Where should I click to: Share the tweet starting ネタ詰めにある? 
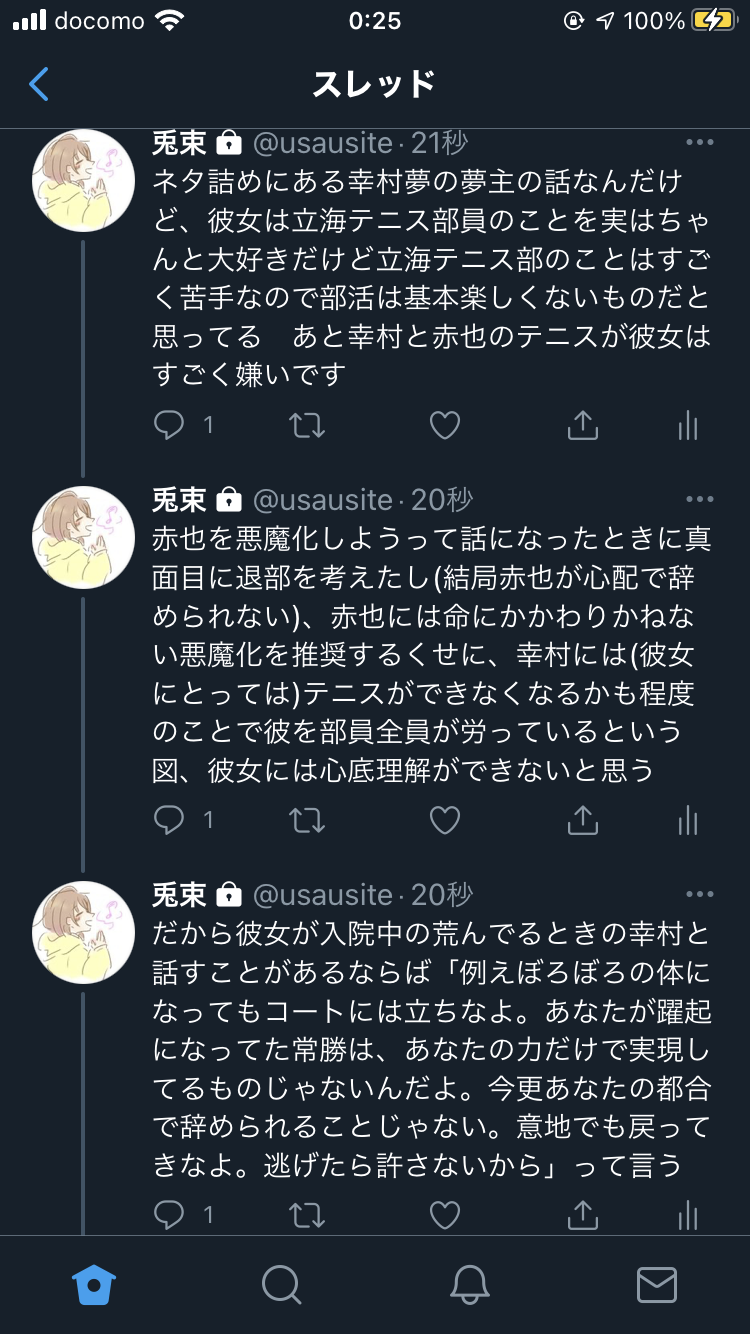(582, 425)
